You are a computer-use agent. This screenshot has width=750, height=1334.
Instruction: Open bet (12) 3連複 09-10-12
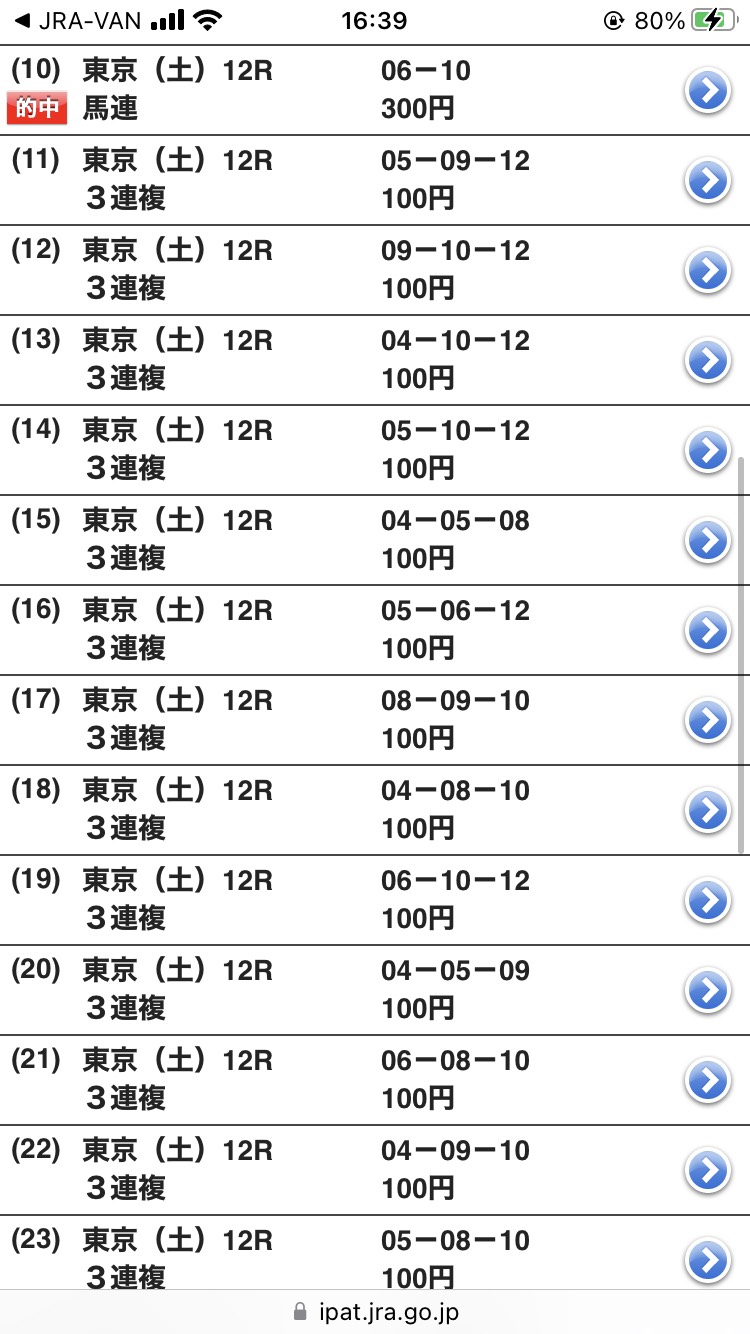click(707, 271)
